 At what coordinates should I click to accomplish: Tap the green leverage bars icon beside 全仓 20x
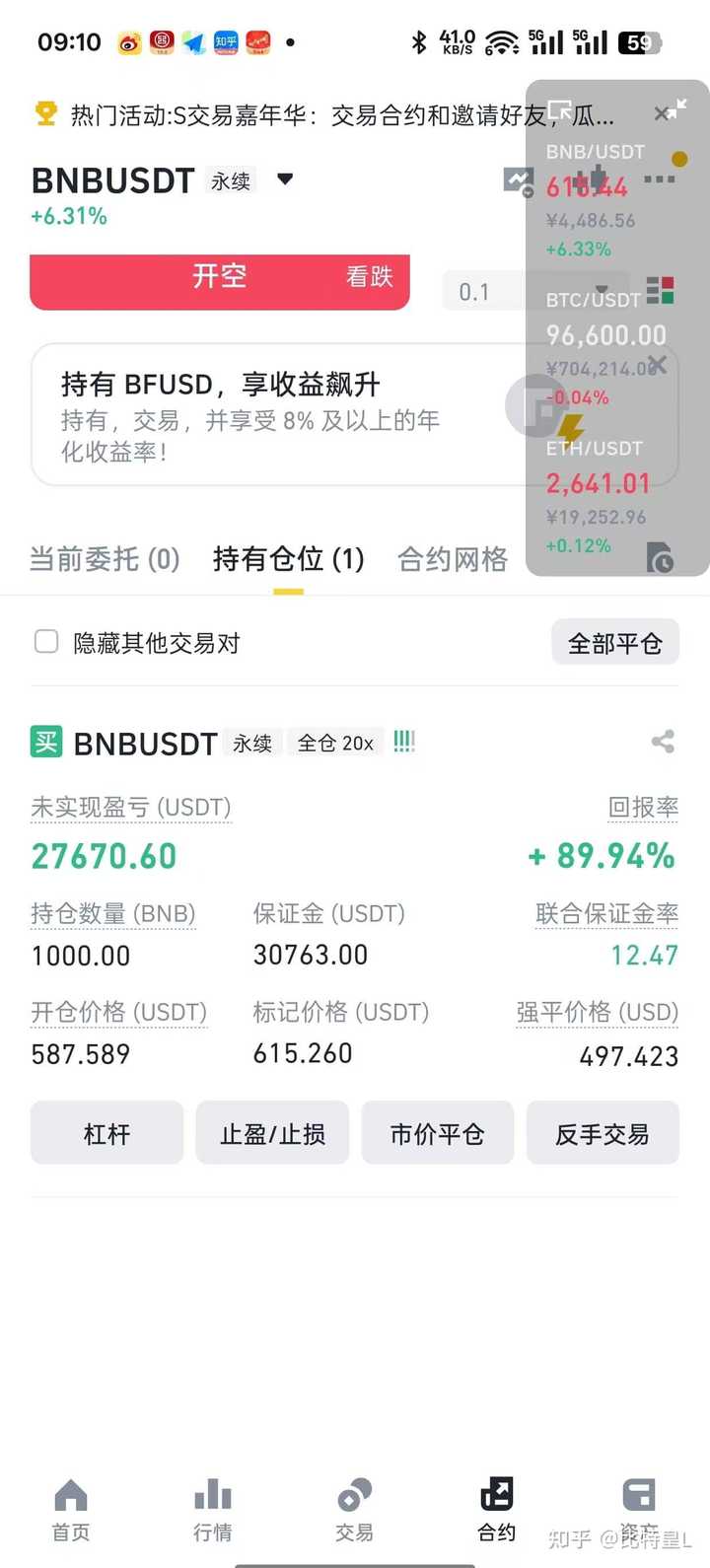404,743
